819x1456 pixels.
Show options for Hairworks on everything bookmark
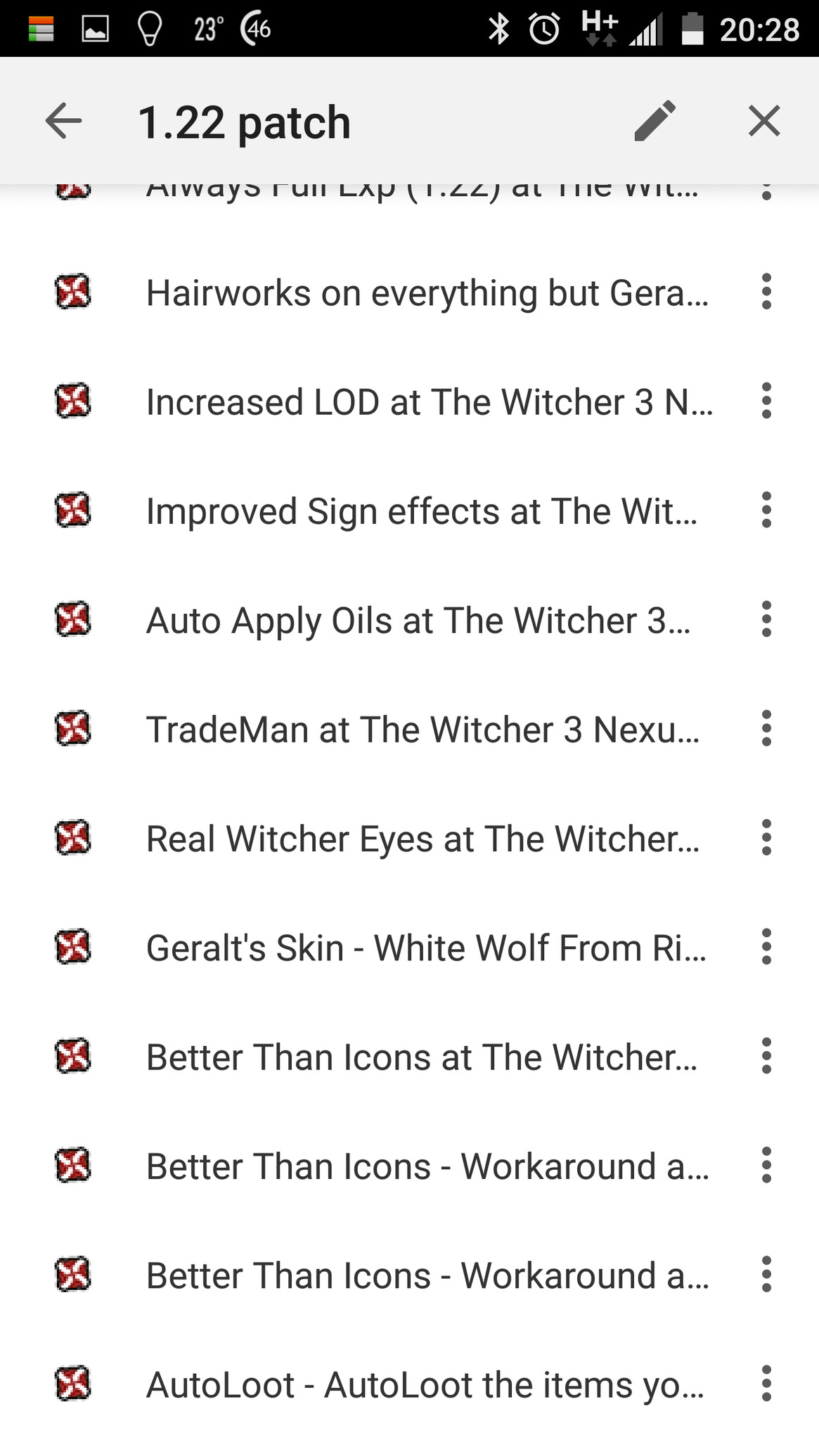[766, 292]
